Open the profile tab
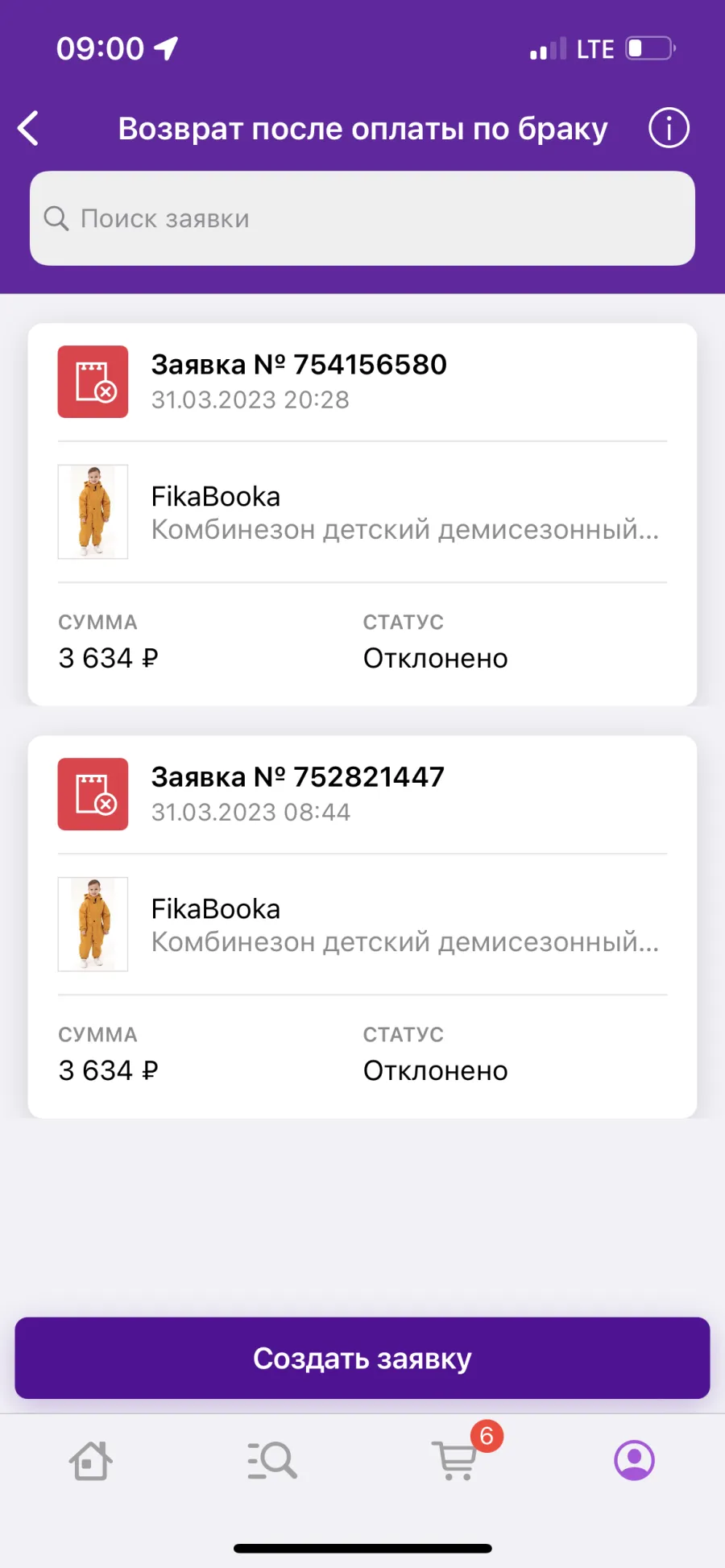The height and width of the screenshot is (1568, 725). [635, 1460]
